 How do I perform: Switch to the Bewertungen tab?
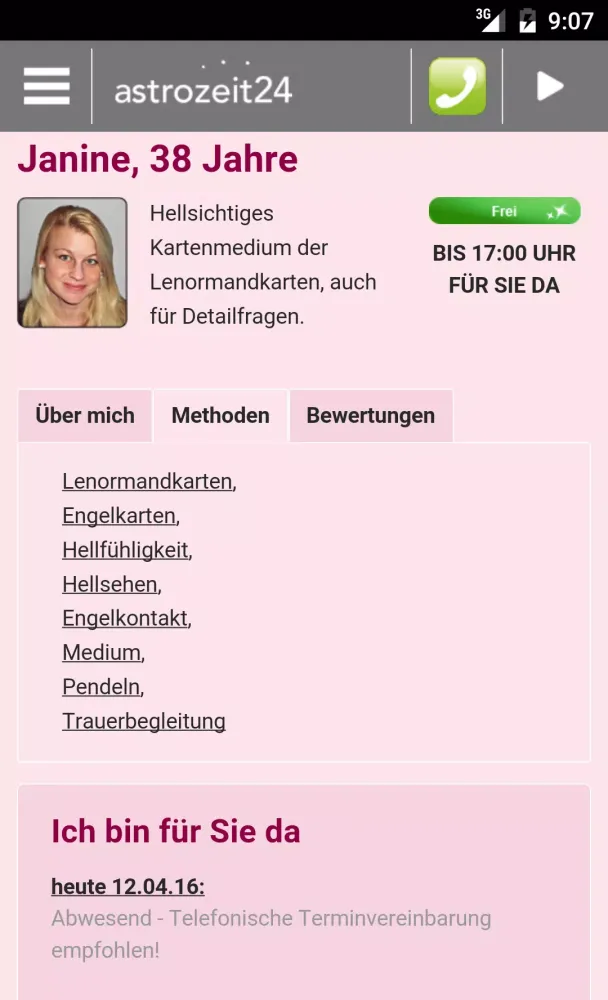pyautogui.click(x=370, y=416)
